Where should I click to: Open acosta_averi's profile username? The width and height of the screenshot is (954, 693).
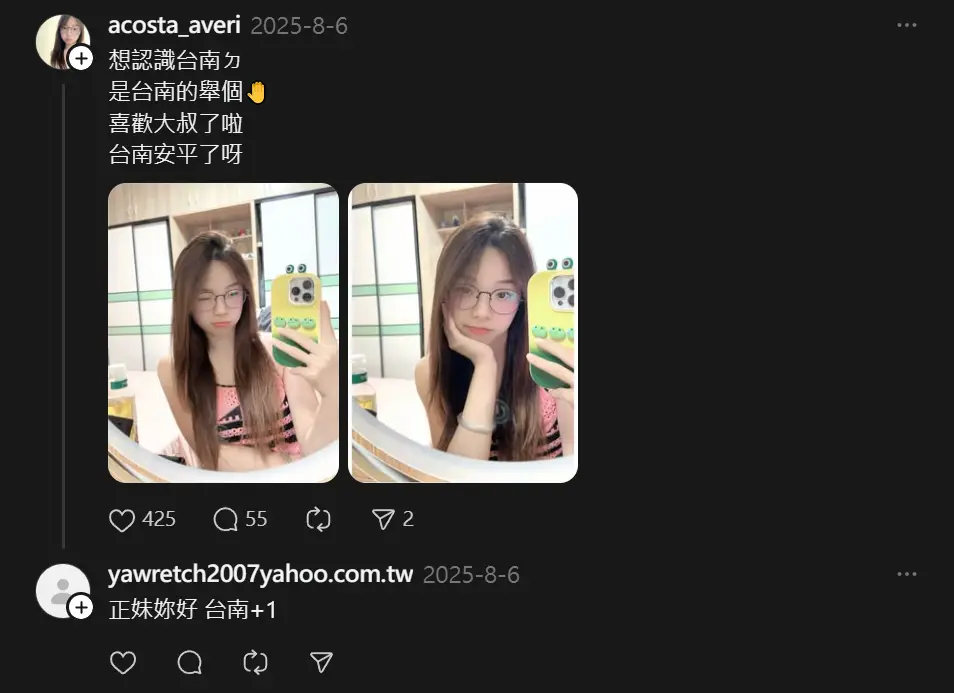coord(174,26)
